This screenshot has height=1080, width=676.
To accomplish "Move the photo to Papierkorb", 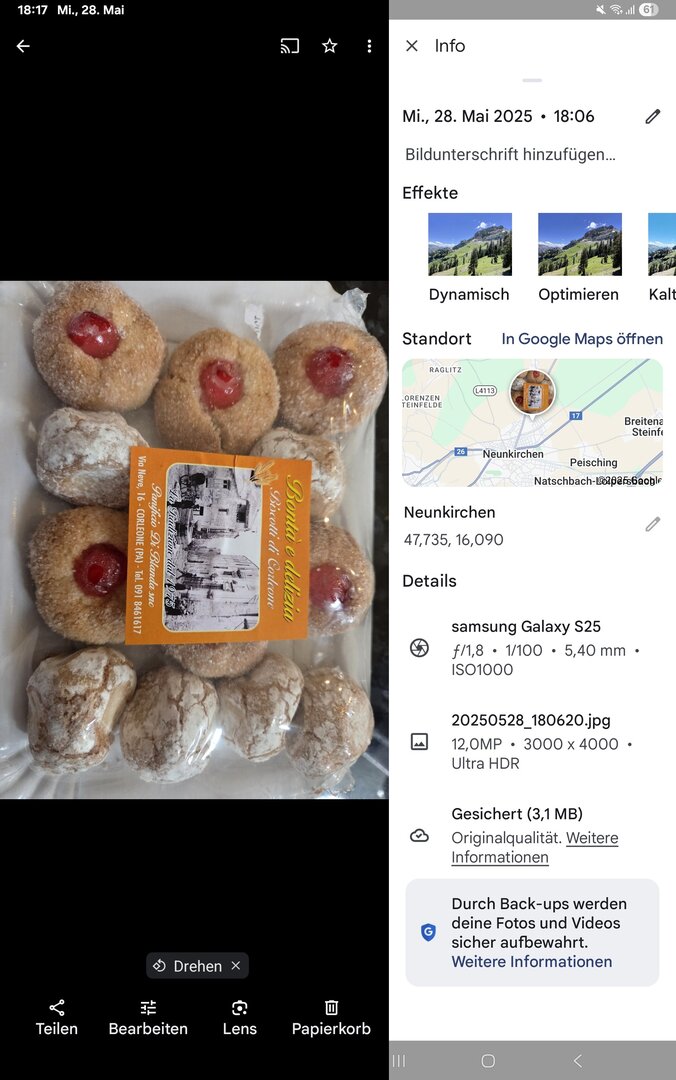I will point(331,1017).
